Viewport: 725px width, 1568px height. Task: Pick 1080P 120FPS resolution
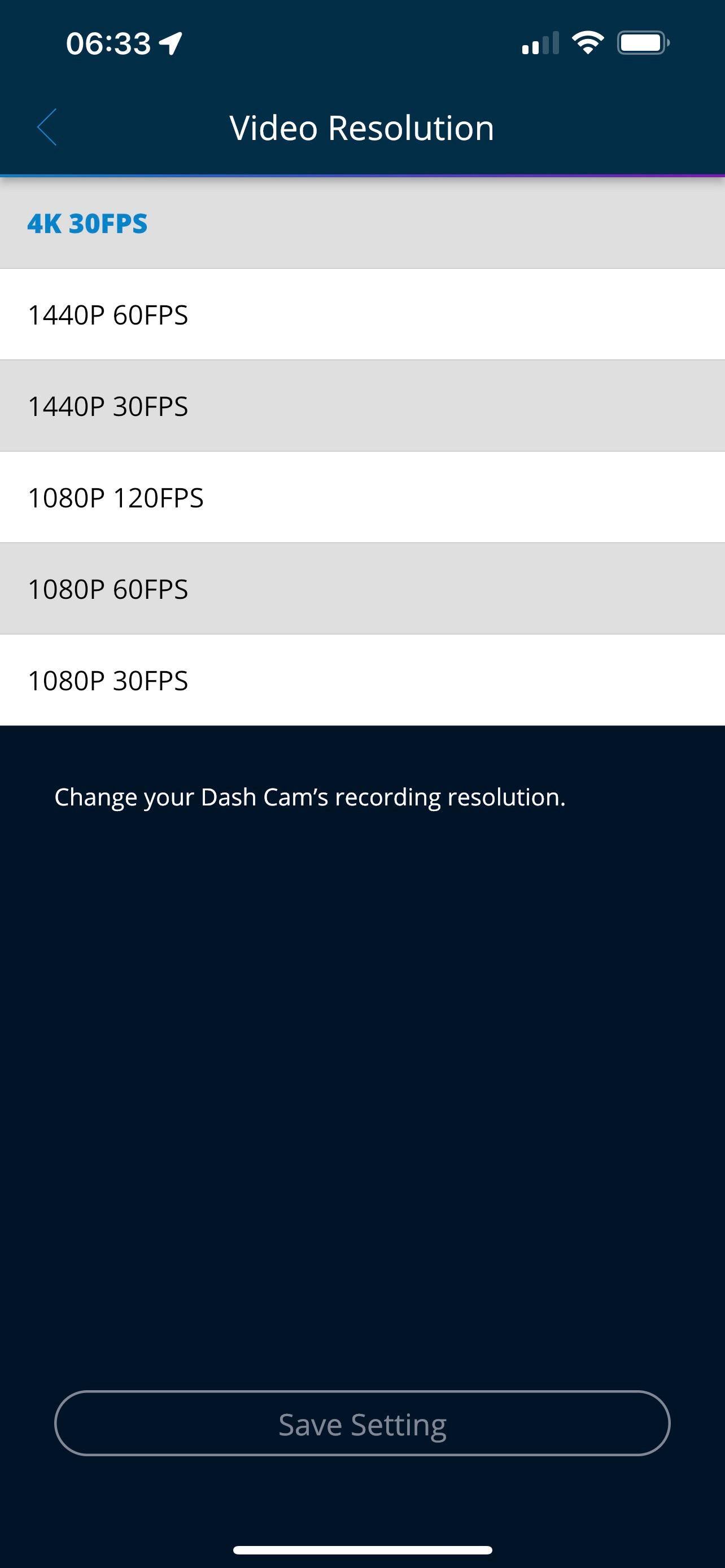(362, 497)
